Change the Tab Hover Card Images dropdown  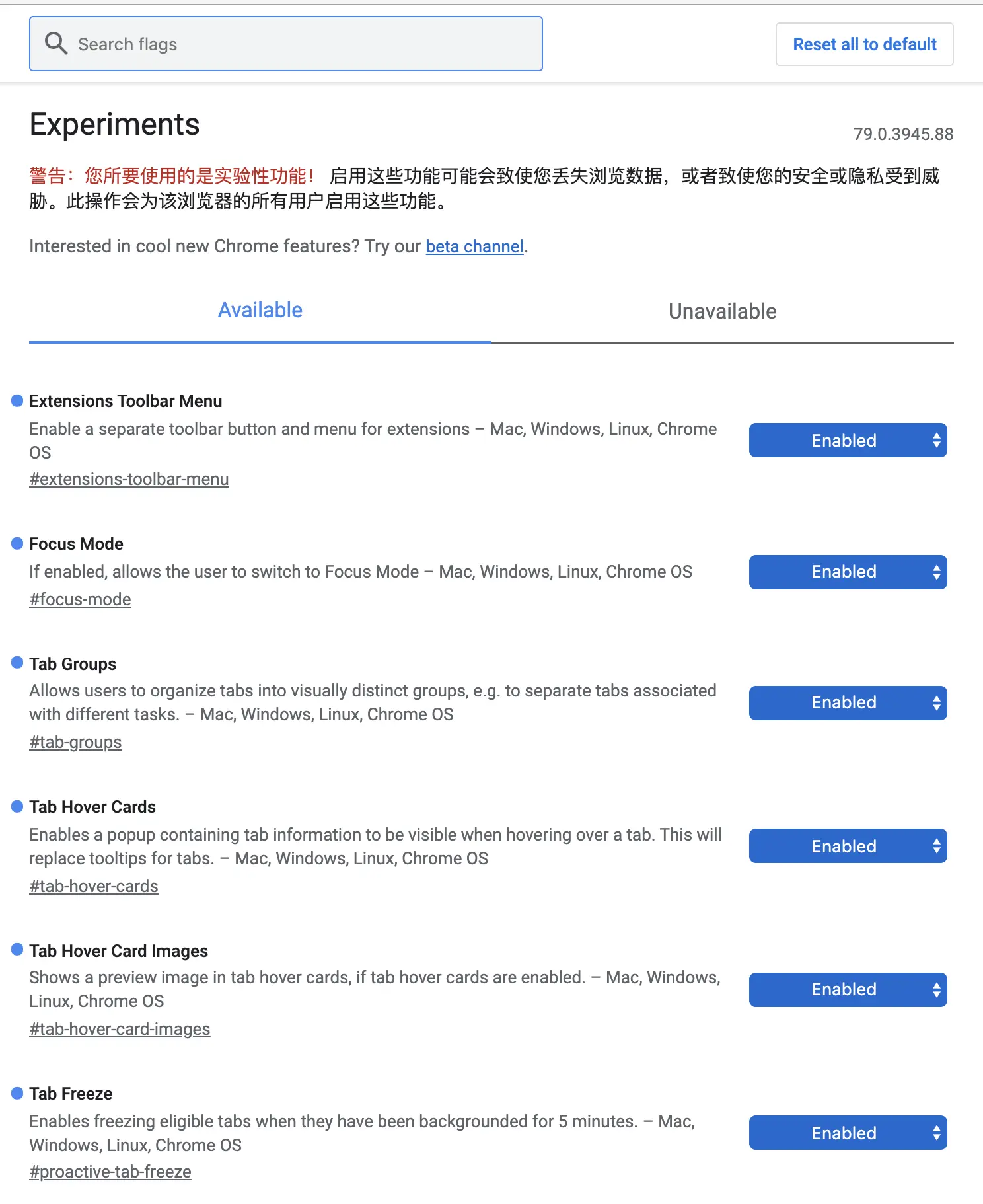tap(848, 990)
